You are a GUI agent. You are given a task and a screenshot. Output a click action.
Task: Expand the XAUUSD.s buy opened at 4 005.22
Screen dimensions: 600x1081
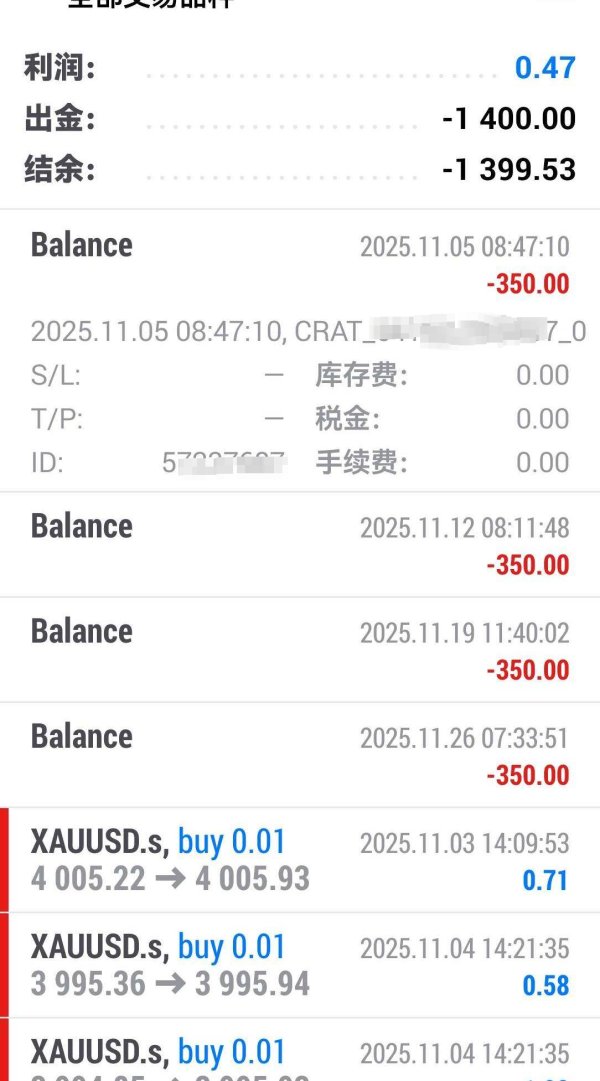pyautogui.click(x=300, y=860)
